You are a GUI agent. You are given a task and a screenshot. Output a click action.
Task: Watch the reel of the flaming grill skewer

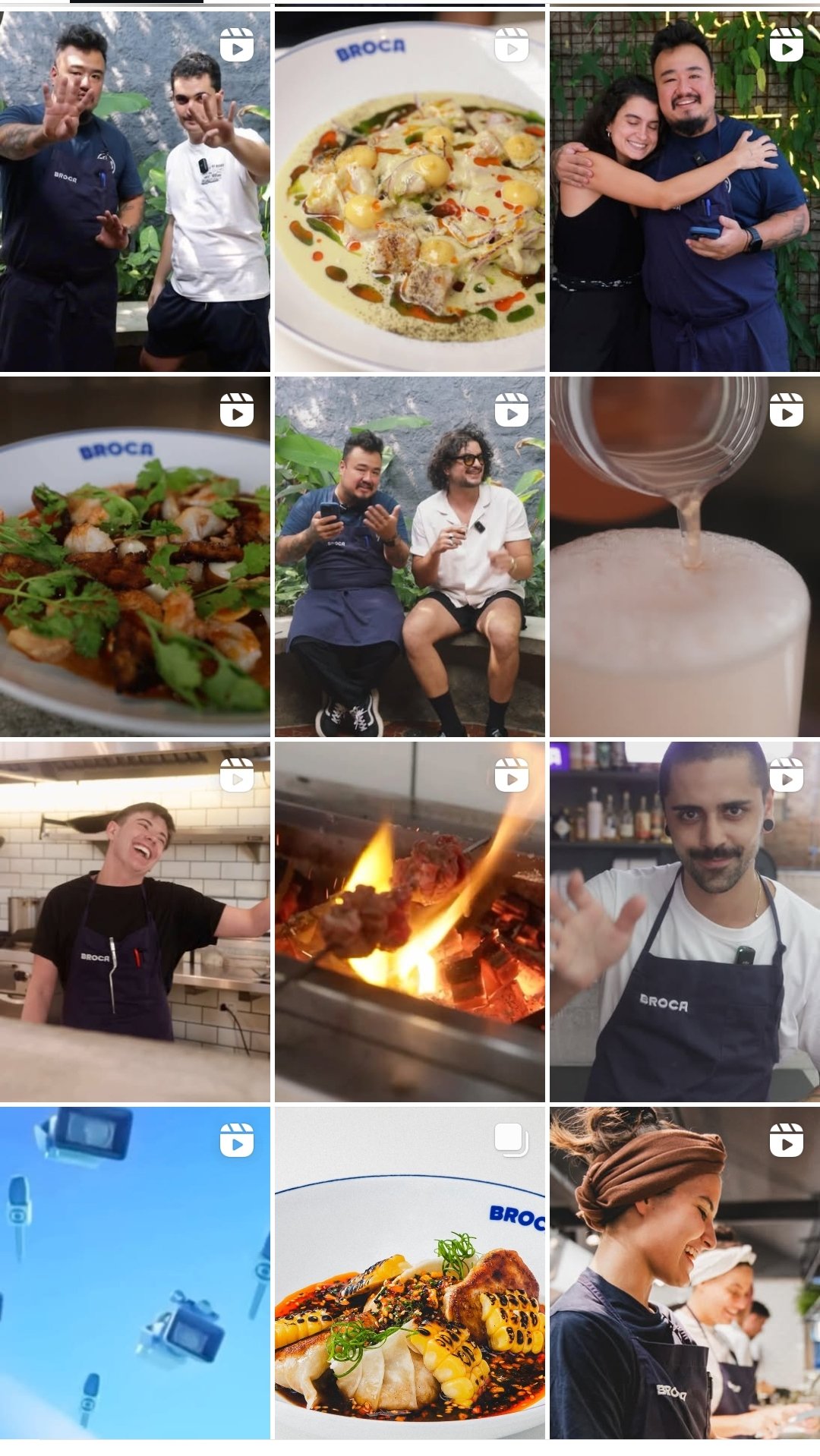pyautogui.click(x=409, y=922)
